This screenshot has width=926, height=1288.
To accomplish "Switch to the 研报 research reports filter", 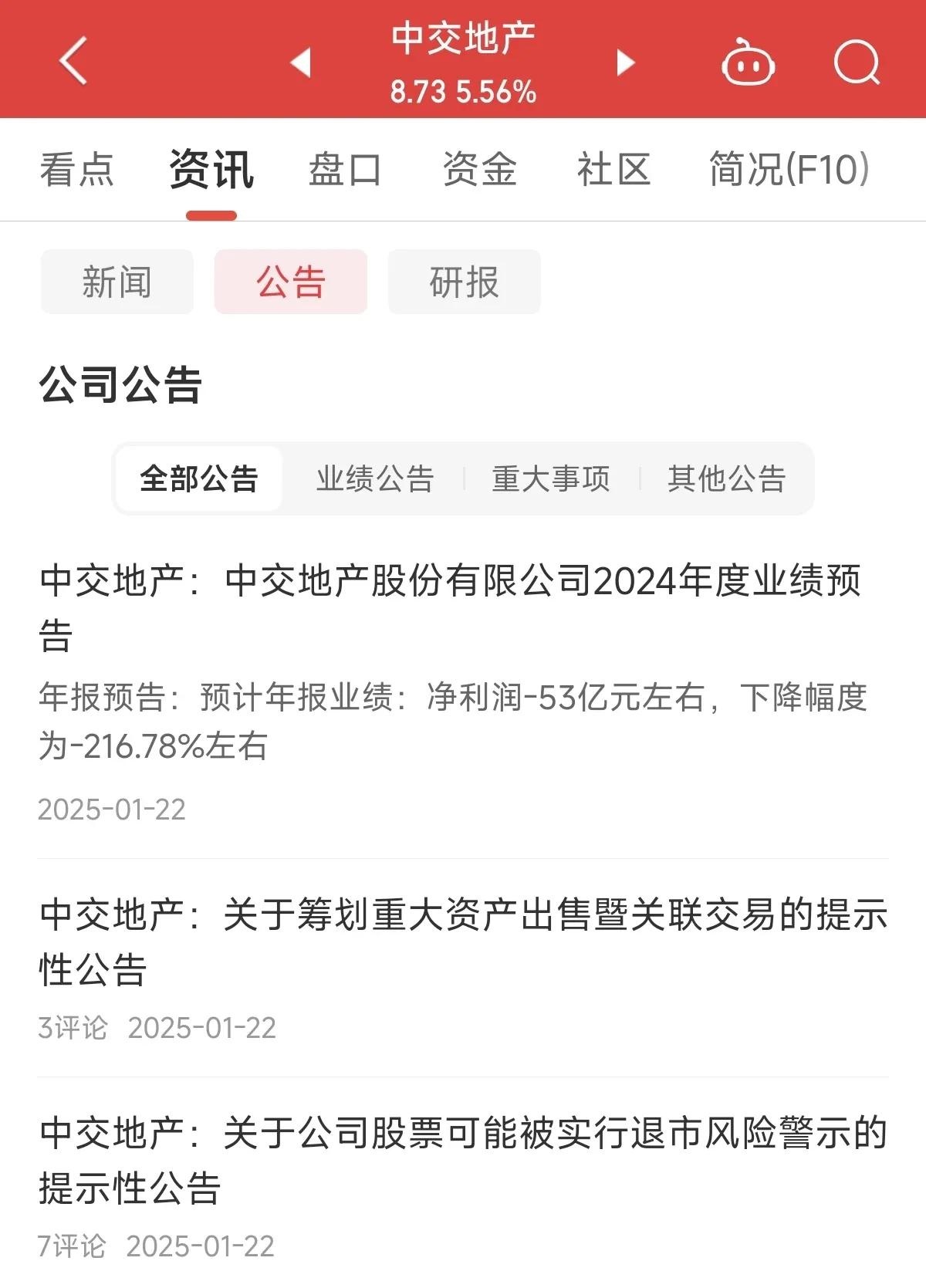I will point(464,282).
